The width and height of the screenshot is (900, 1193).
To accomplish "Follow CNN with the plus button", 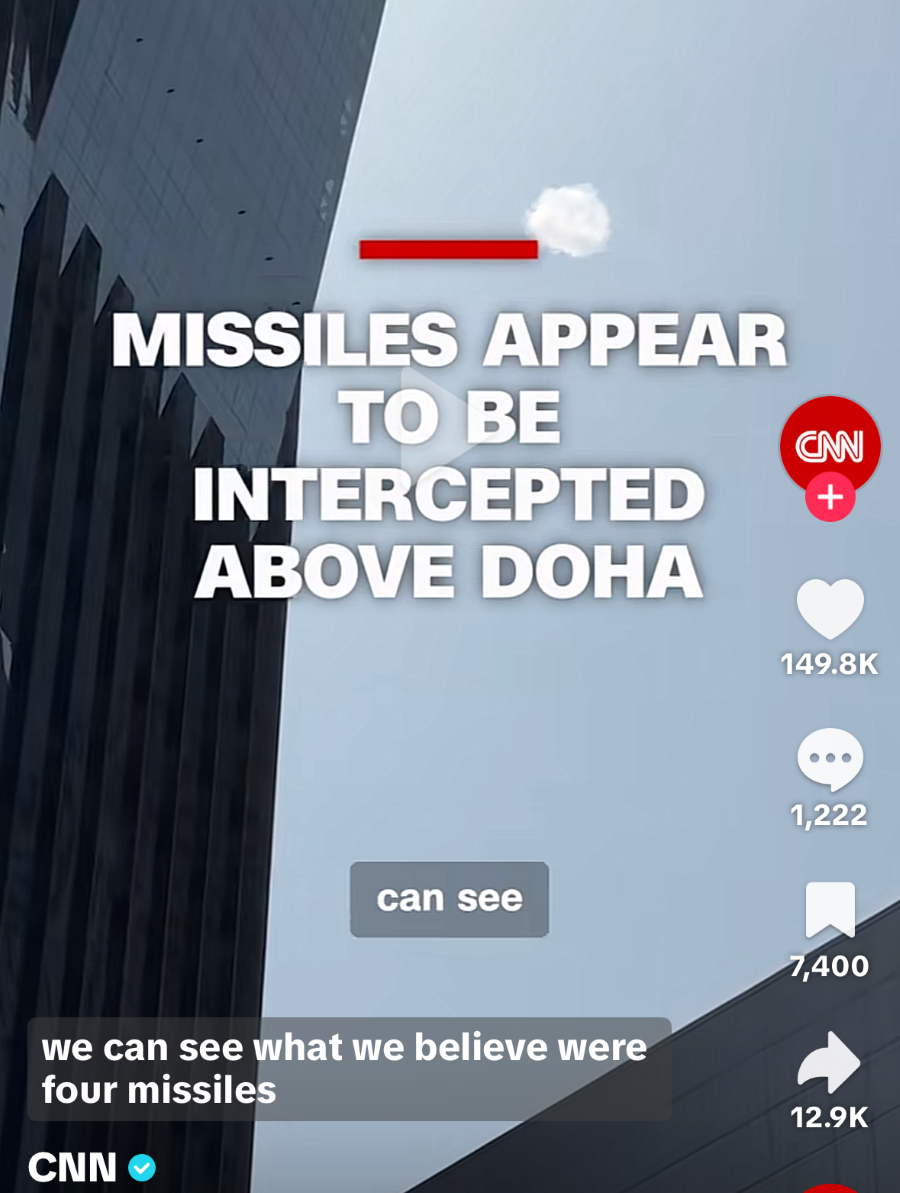I will [x=830, y=497].
